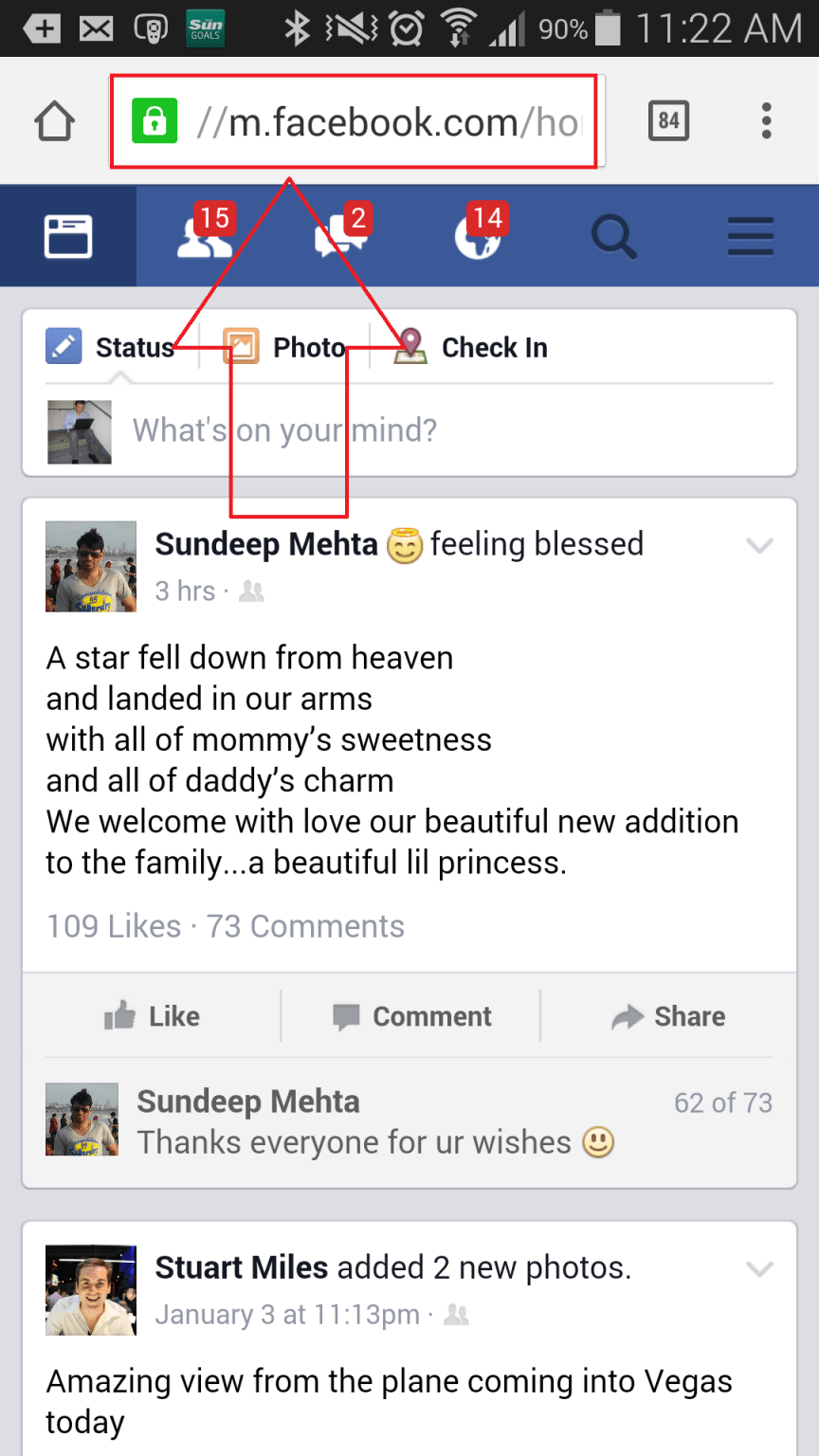The width and height of the screenshot is (819, 1456).
Task: Share Sundeep Mehta's post
Action: point(668,1016)
